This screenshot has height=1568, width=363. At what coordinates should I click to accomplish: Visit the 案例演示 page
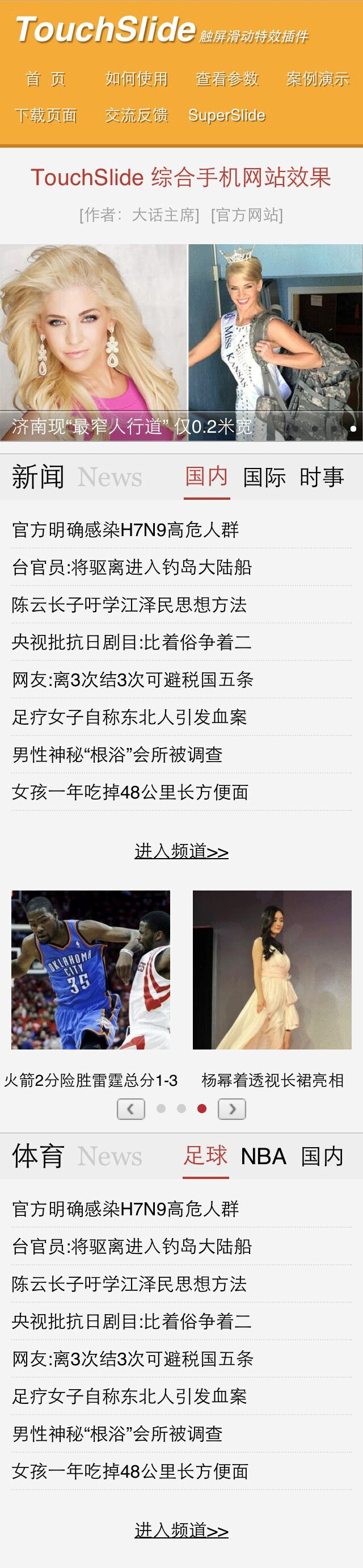point(318,79)
